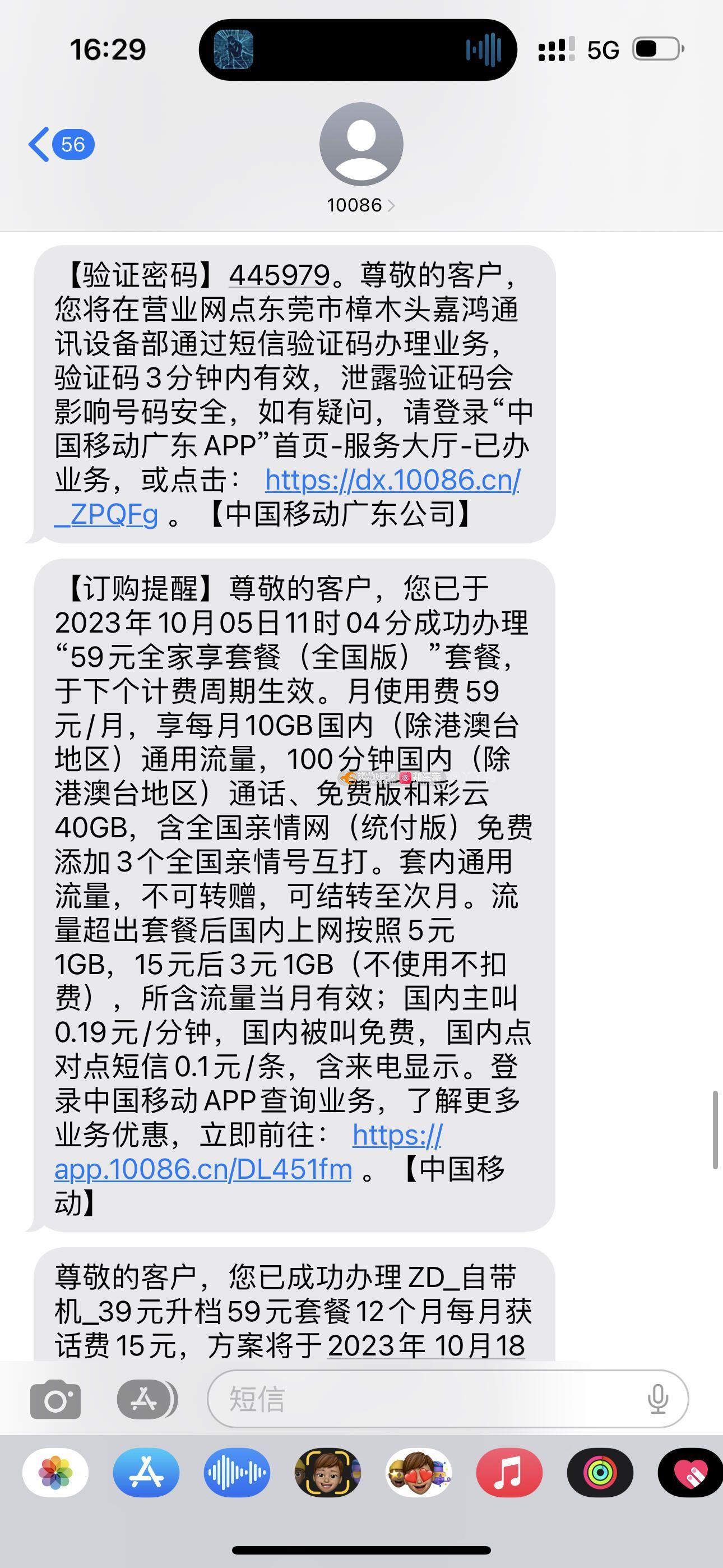Open the Photos app in the app strip

tap(55, 1473)
